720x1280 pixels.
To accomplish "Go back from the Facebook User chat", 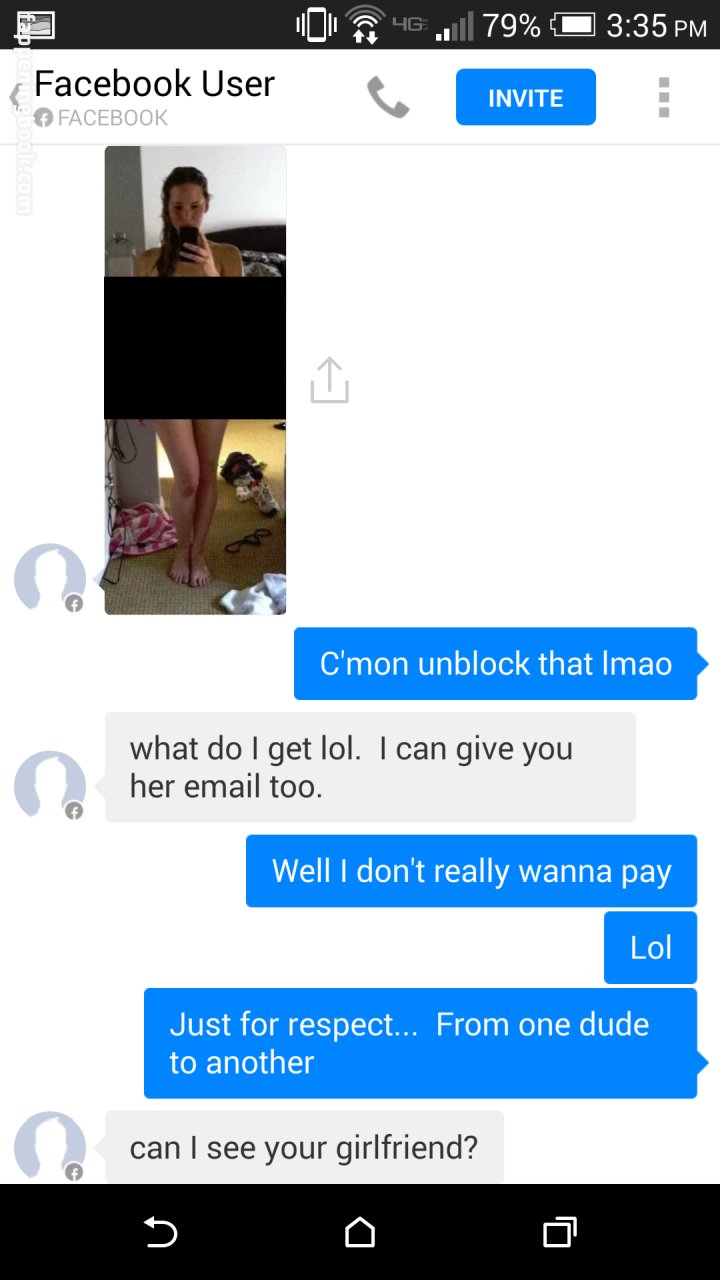I will 16,97.
